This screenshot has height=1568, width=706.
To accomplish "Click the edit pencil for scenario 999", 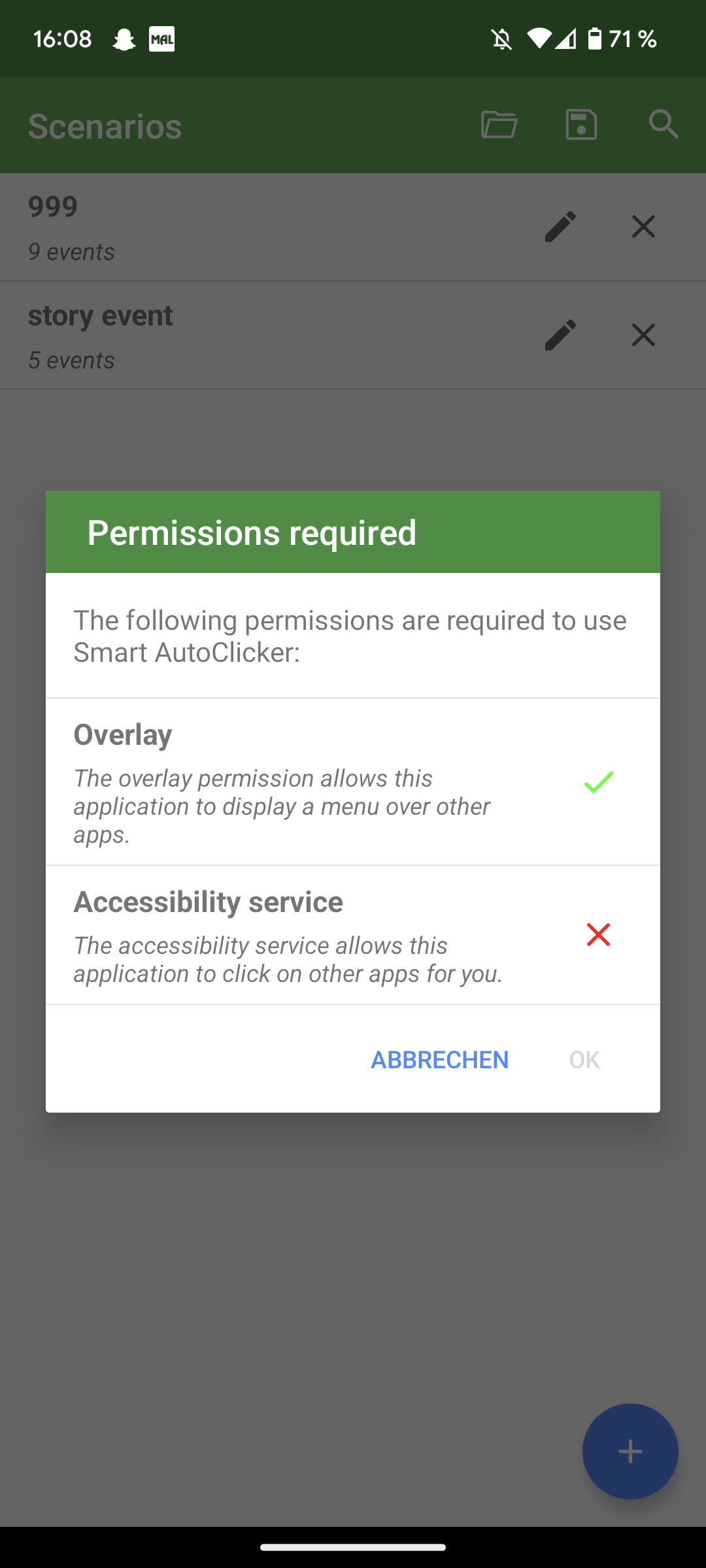I will (x=559, y=226).
